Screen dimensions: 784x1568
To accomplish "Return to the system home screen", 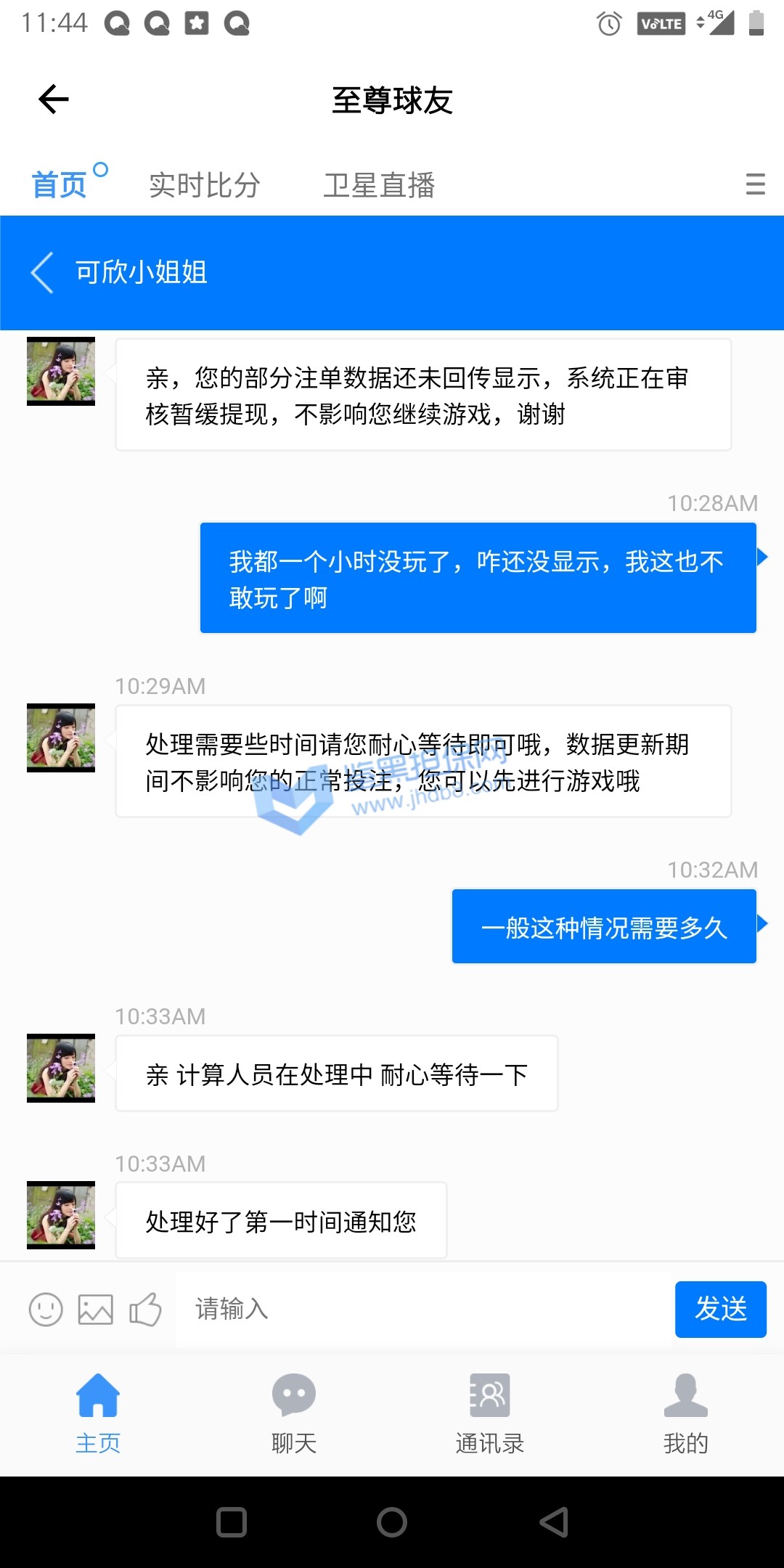I will pyautogui.click(x=392, y=1522).
